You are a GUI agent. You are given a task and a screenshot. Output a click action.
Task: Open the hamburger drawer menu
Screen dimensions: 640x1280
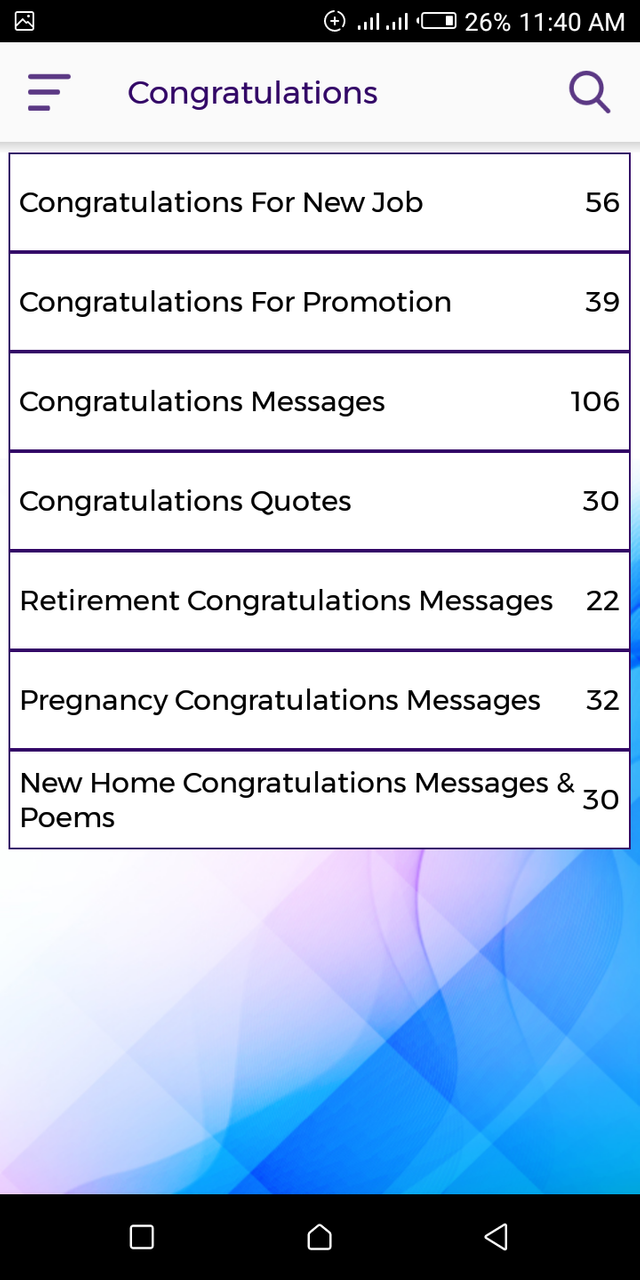(49, 93)
